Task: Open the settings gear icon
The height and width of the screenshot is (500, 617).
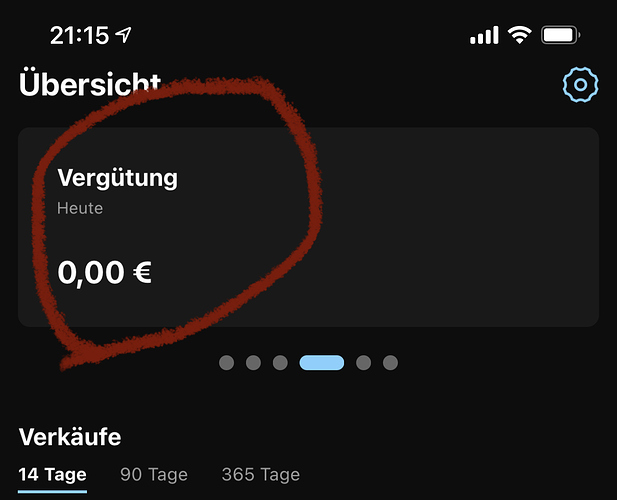Action: coord(580,85)
